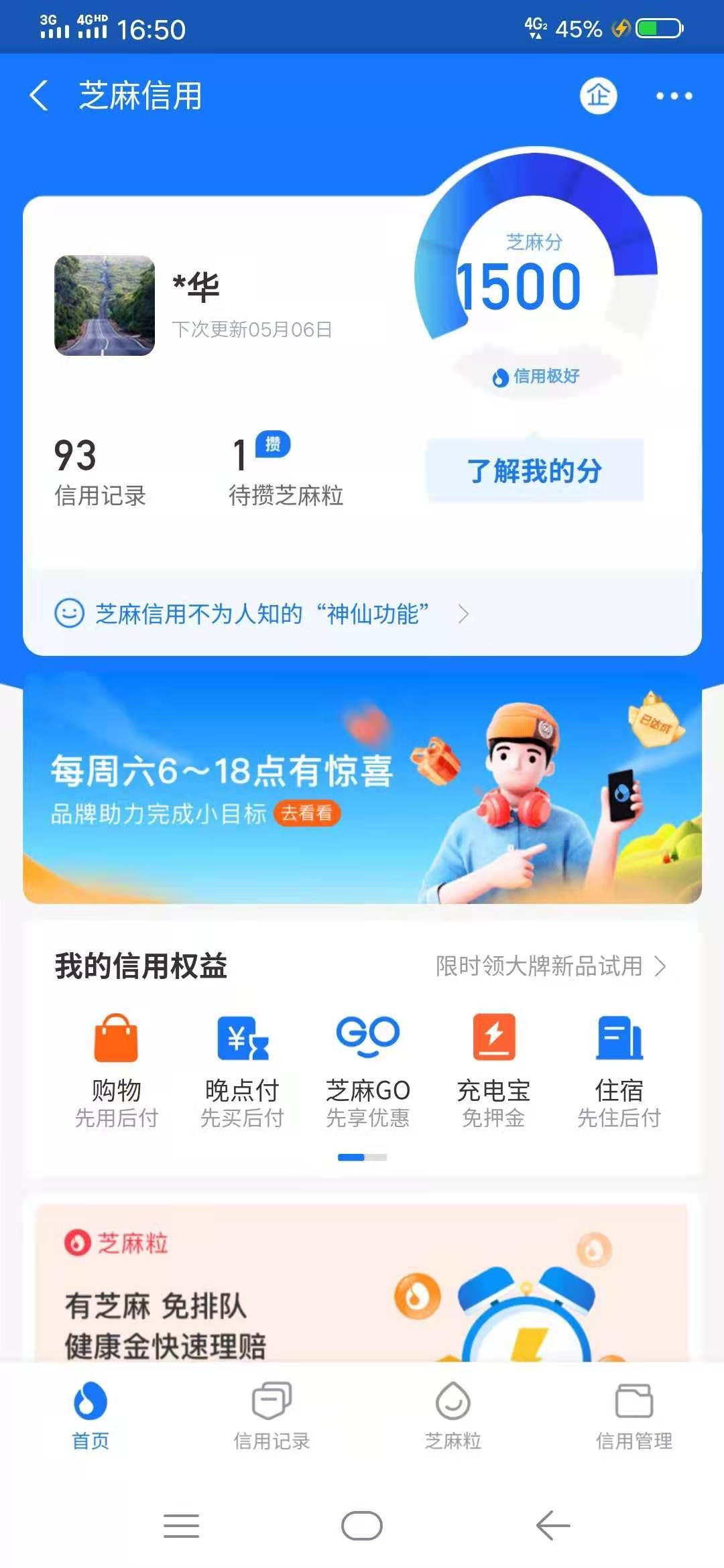Open 晚点付 先买后付

242,1070
